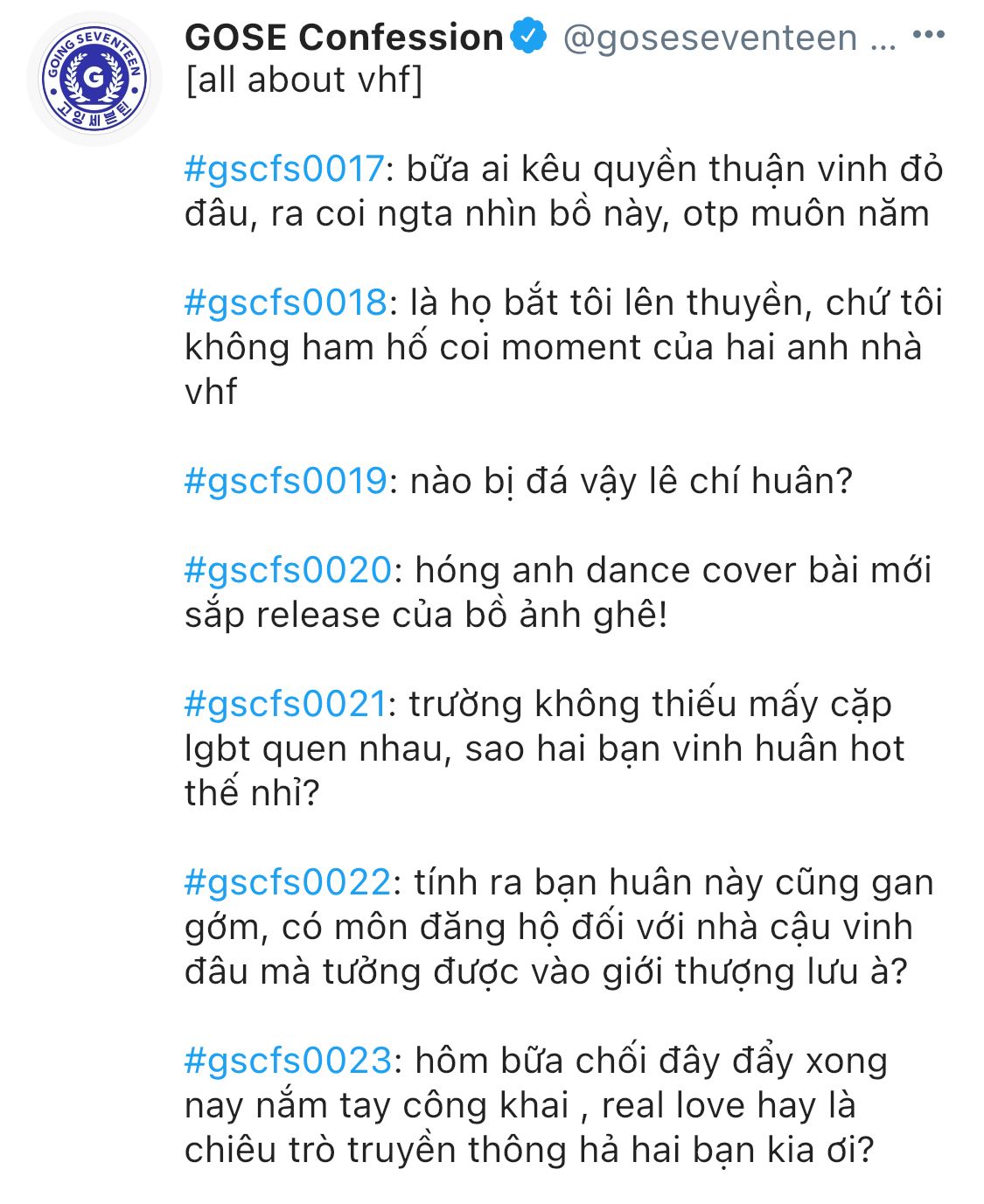
Task: Open the GOSE Confession account name
Action: point(344,38)
